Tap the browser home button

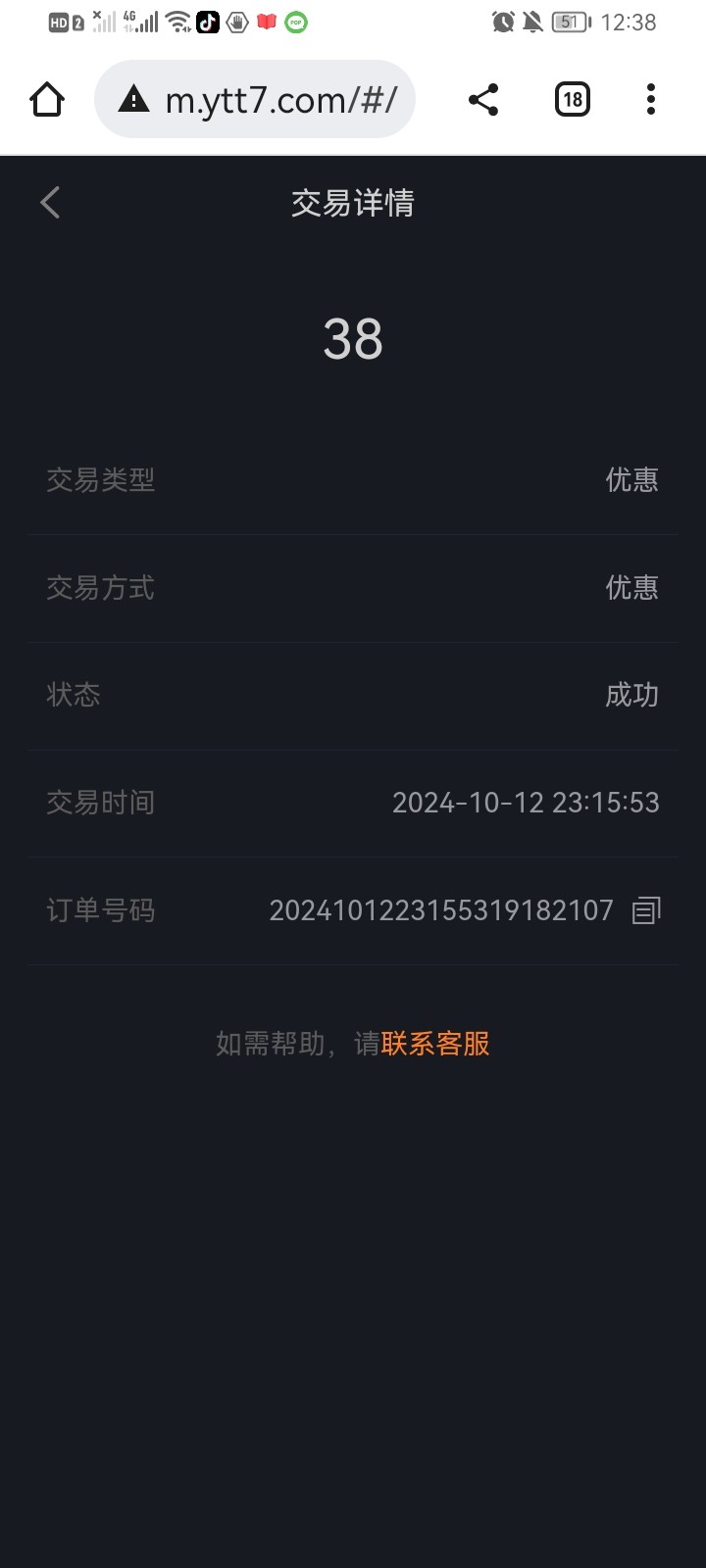click(47, 99)
